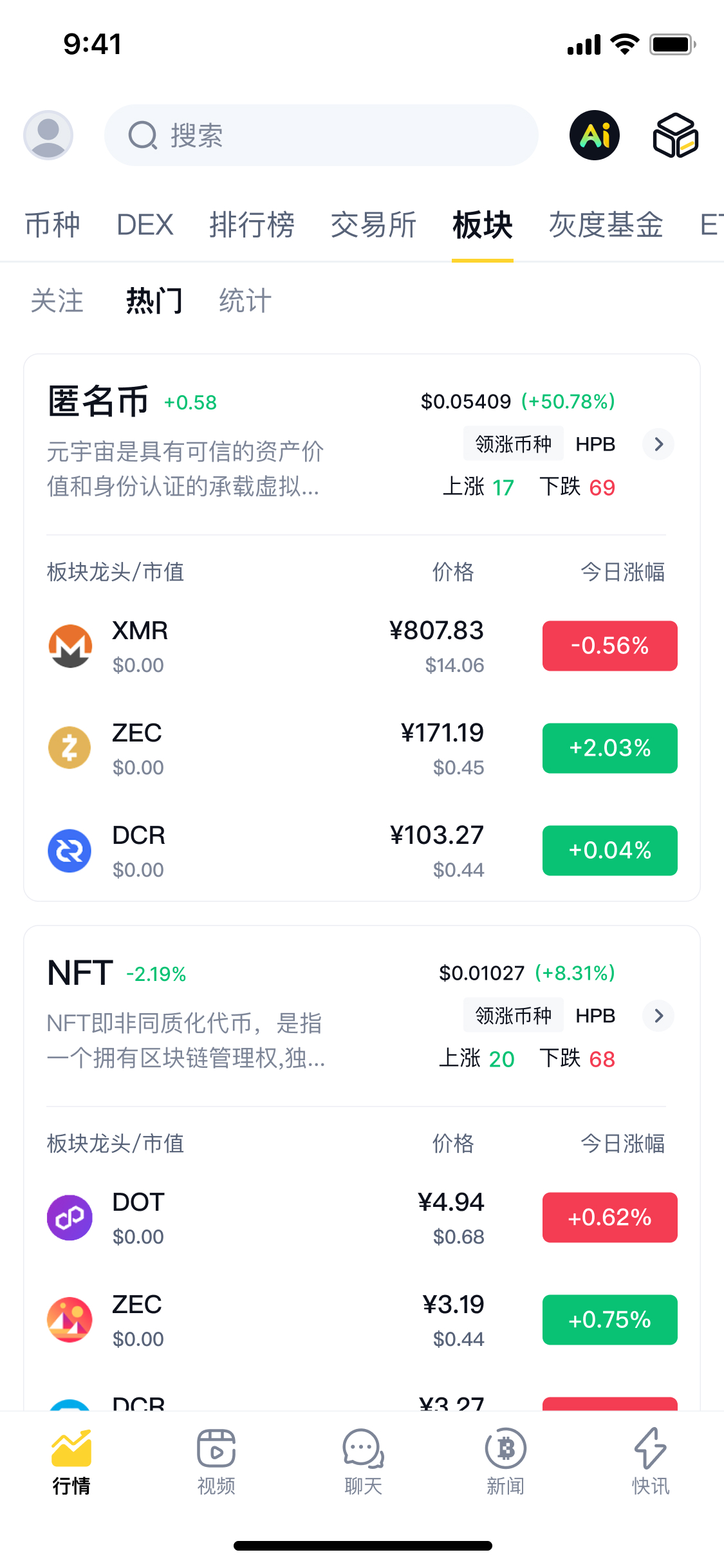This screenshot has width=724, height=1568.
Task: Select the 交易所 tab
Action: click(373, 225)
